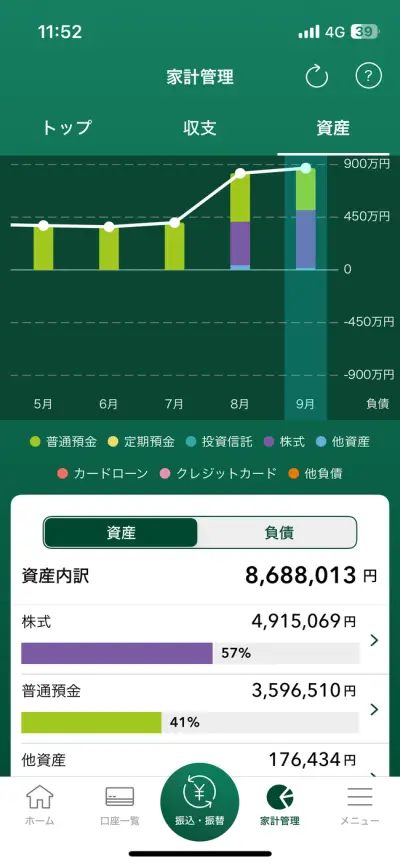Viewport: 400px width, 865px height.
Task: Select the 5月 bar in the chart
Action: 43,248
